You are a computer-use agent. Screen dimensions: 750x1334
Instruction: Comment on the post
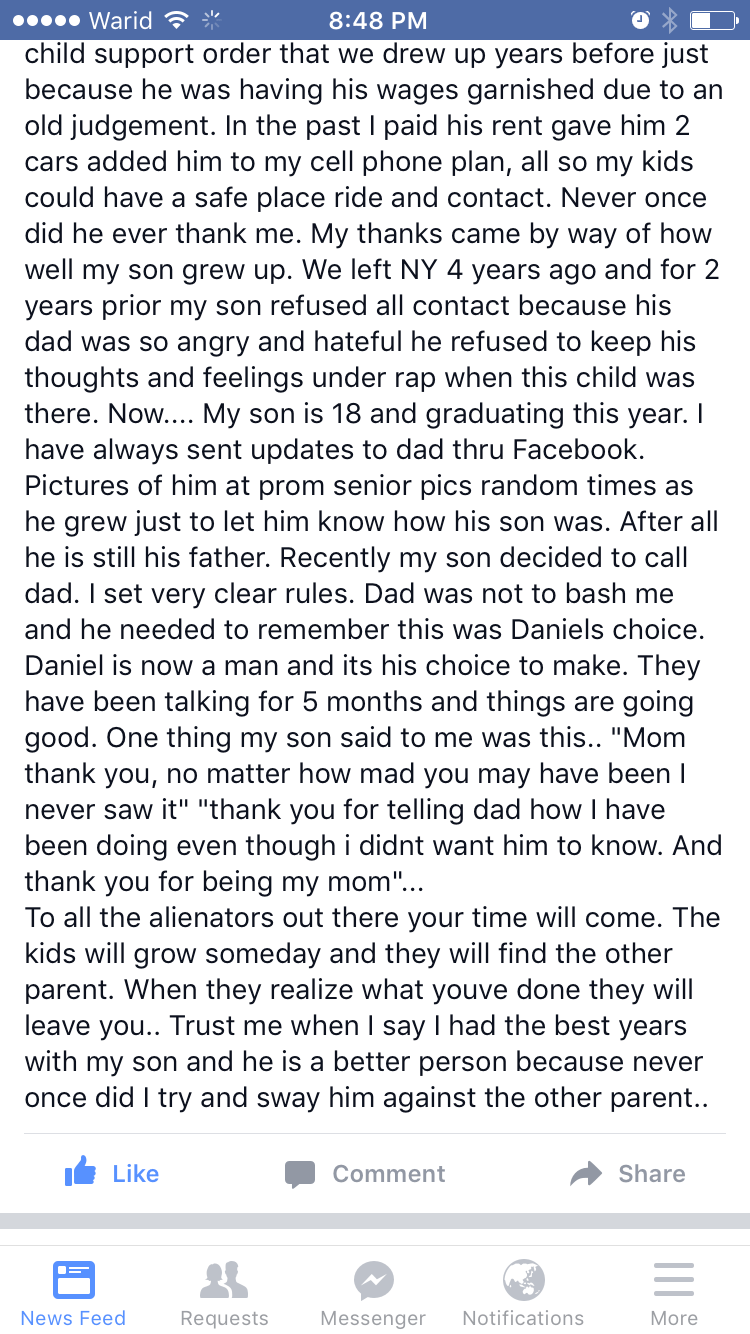click(x=365, y=1173)
